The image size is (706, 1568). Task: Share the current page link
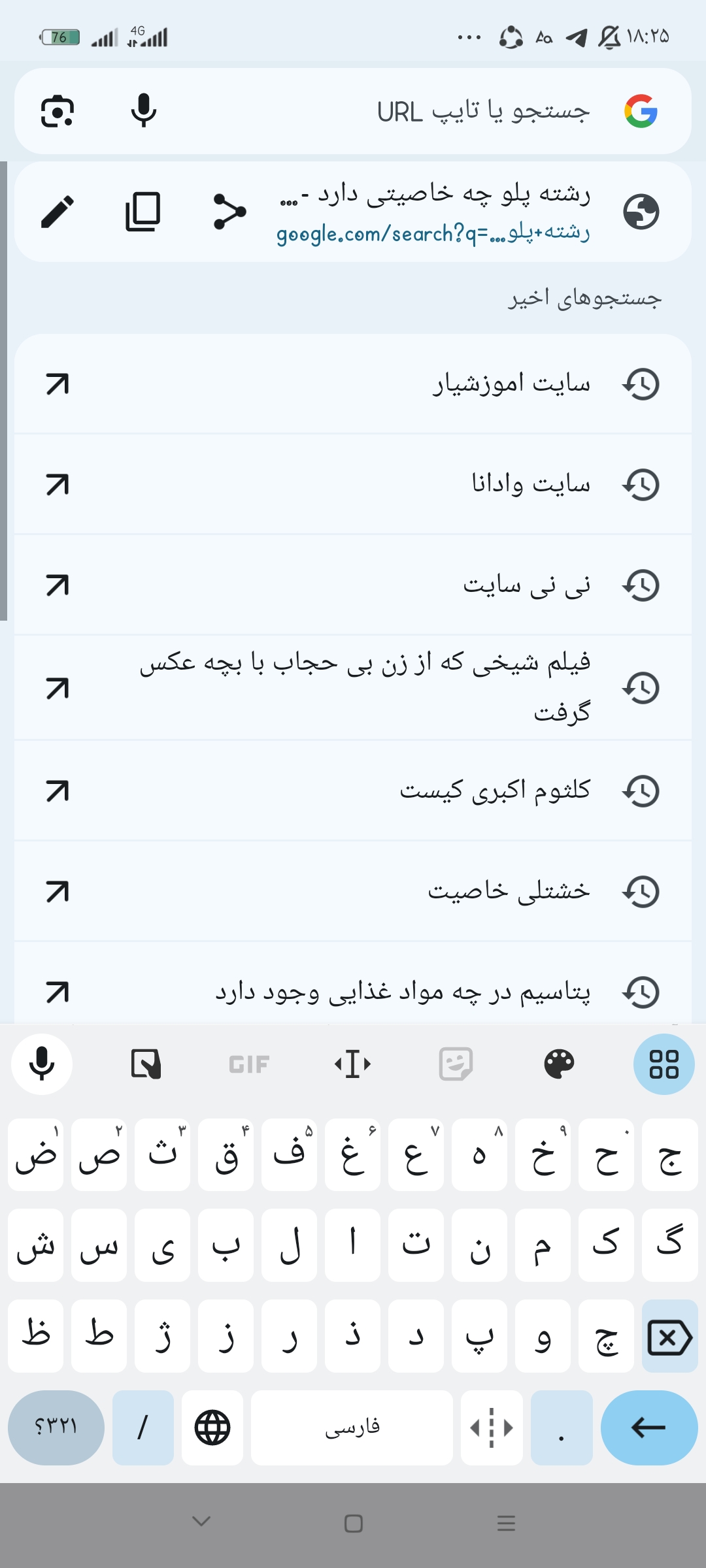pyautogui.click(x=229, y=212)
